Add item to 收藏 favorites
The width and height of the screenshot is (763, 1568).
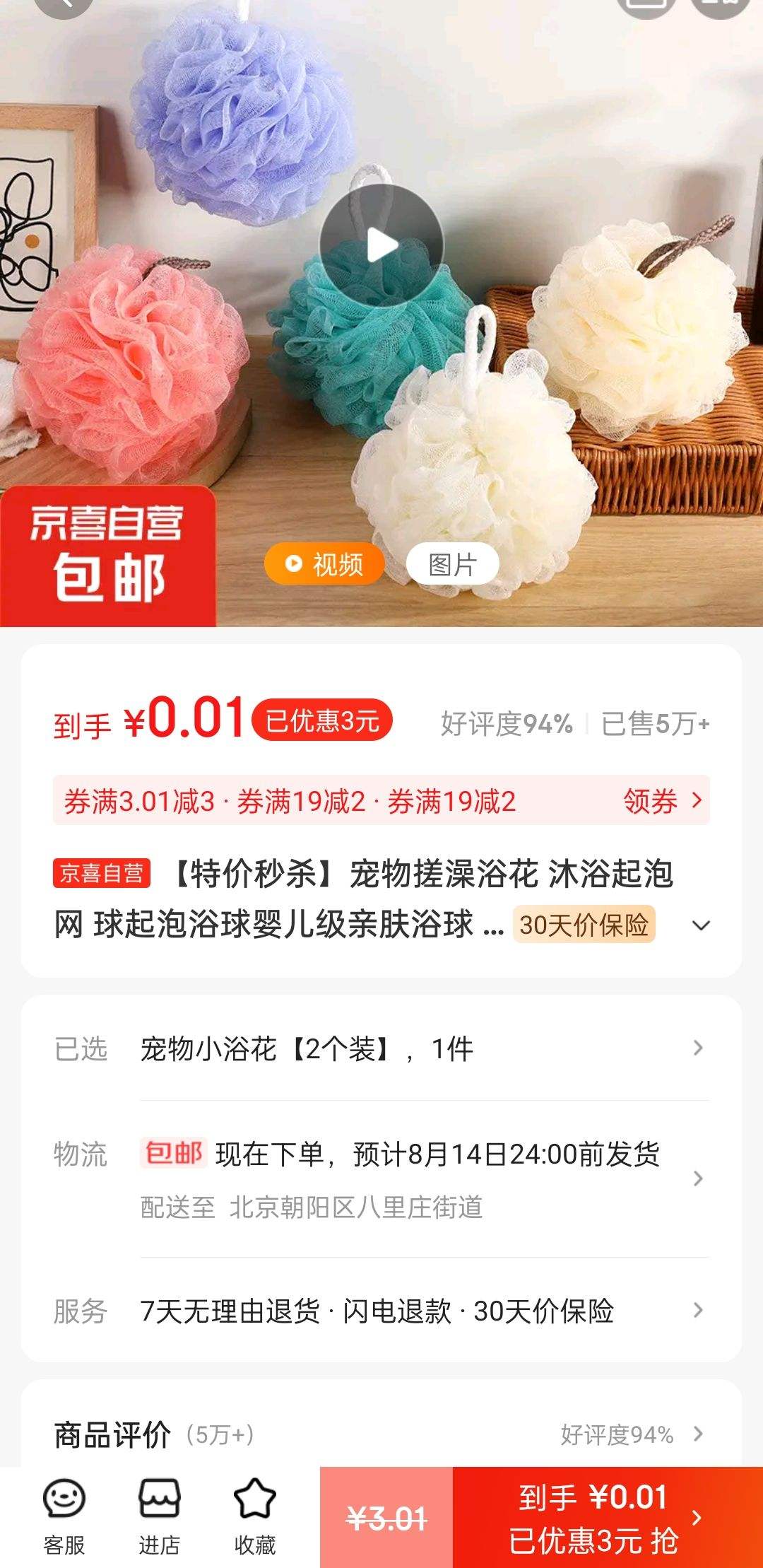coord(255,1516)
